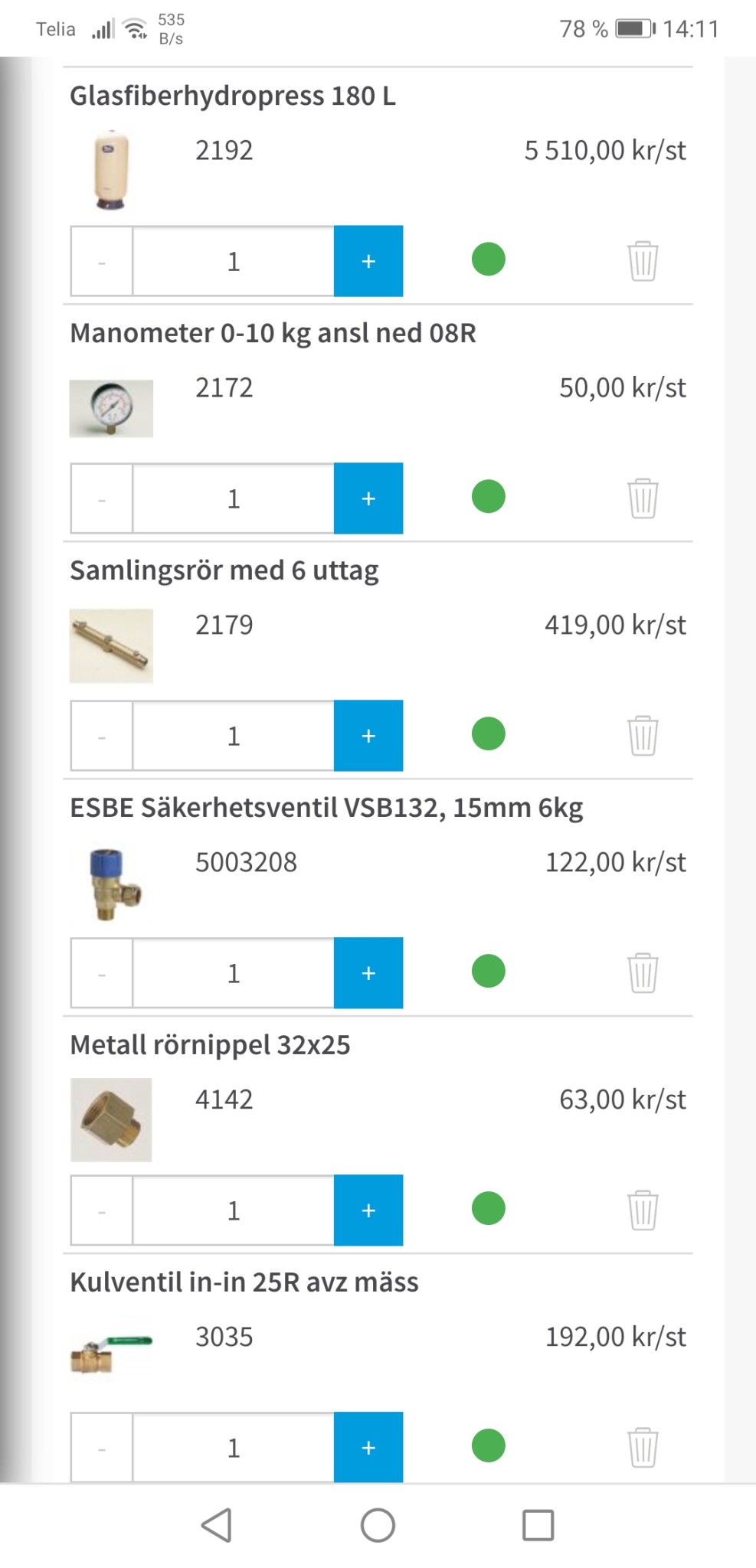The image size is (756, 1568).
Task: Add one more Kulventil in-in 25R
Action: pyautogui.click(x=368, y=1447)
